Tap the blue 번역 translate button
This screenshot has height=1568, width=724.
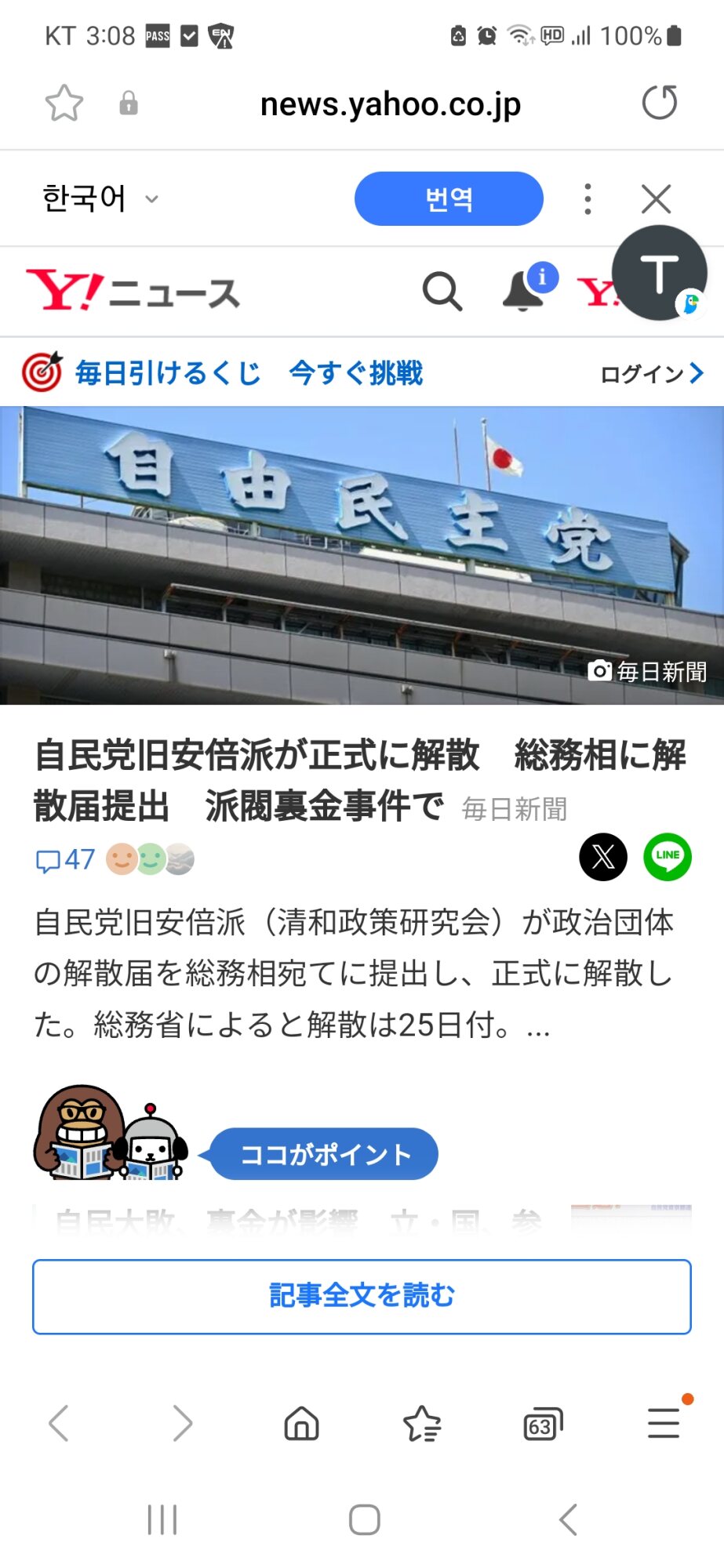pyautogui.click(x=449, y=198)
